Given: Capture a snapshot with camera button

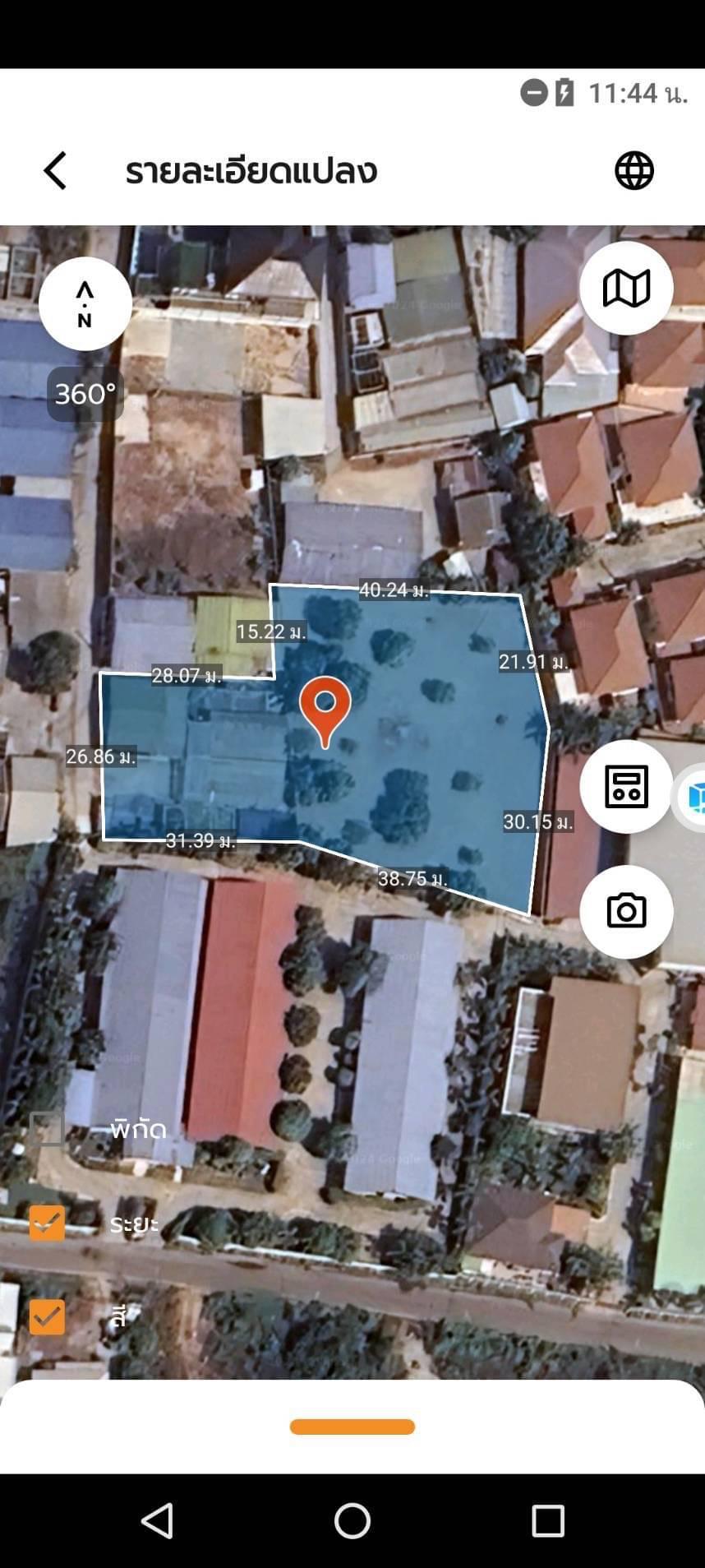Looking at the screenshot, I should pyautogui.click(x=626, y=912).
